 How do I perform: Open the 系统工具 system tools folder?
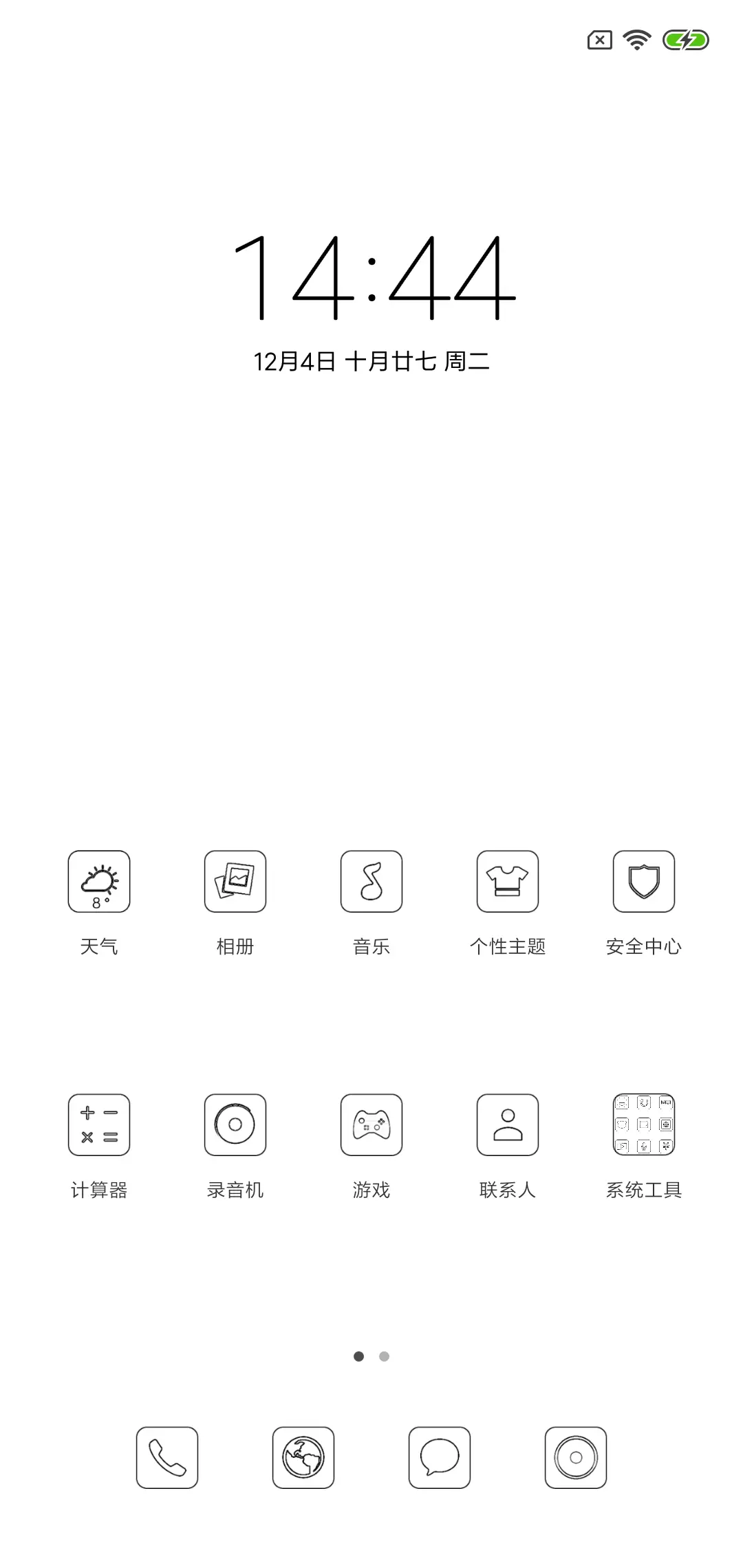644,1125
